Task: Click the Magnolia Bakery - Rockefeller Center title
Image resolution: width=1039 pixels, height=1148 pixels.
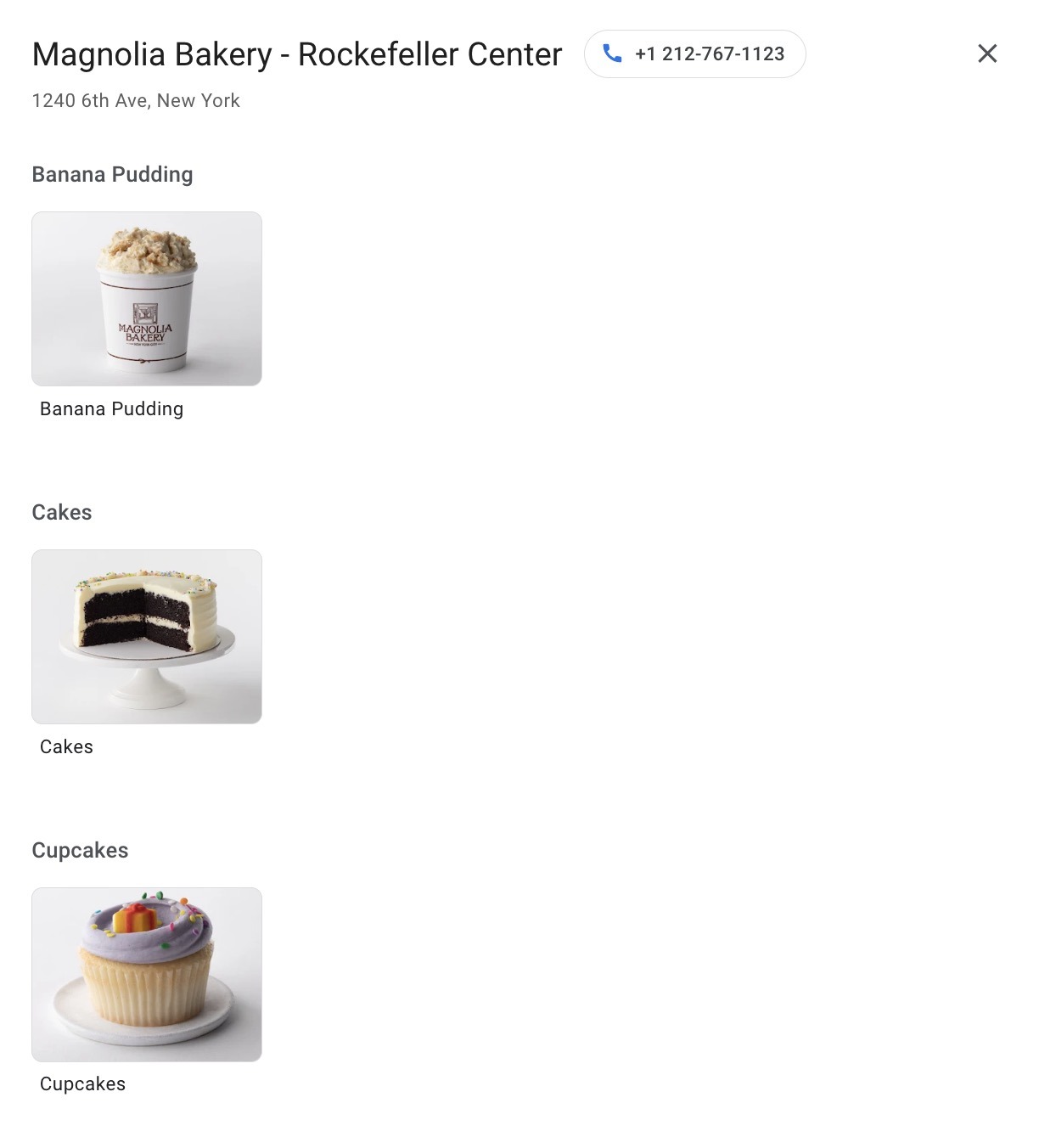Action: pos(296,53)
